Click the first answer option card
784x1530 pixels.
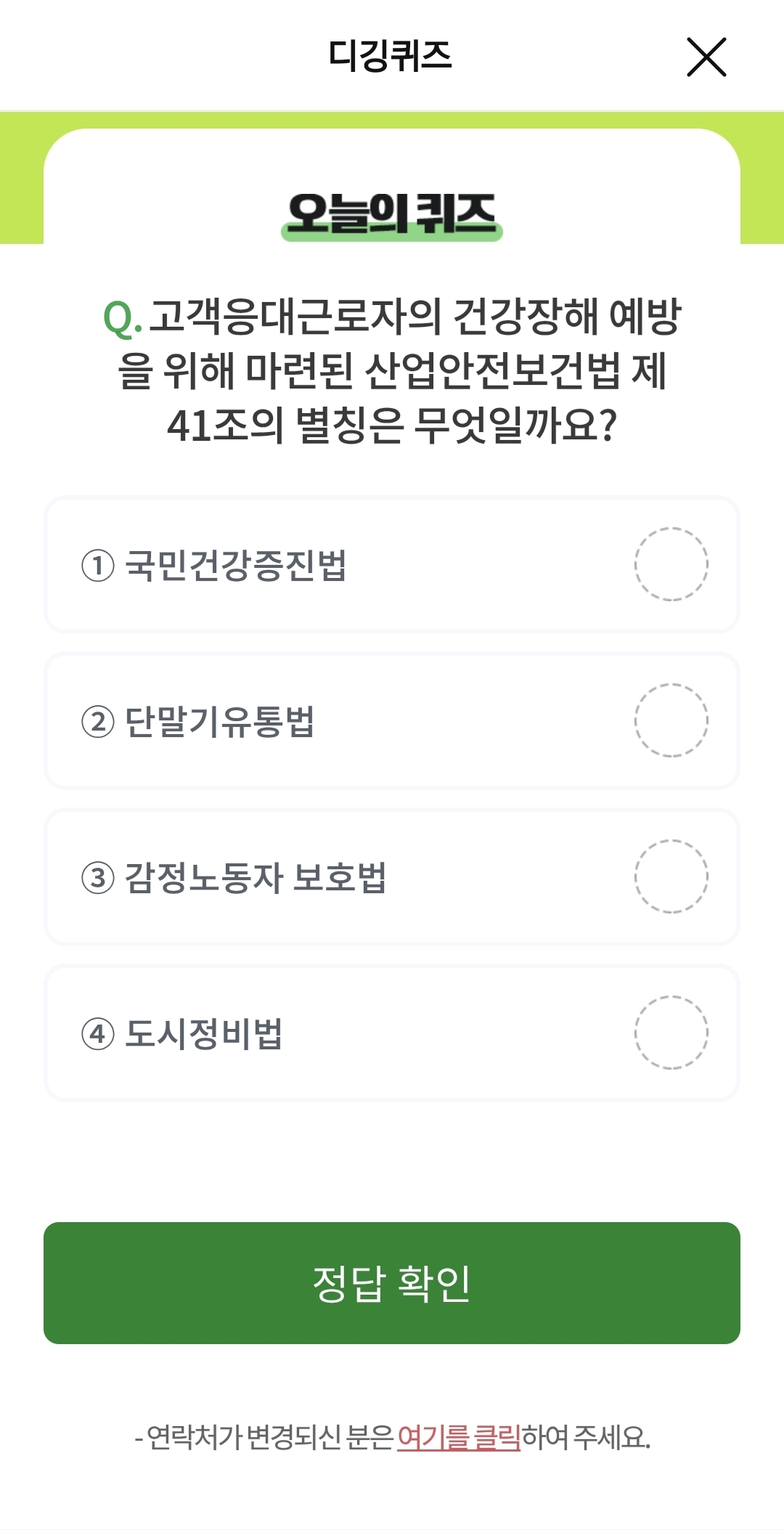(x=392, y=563)
